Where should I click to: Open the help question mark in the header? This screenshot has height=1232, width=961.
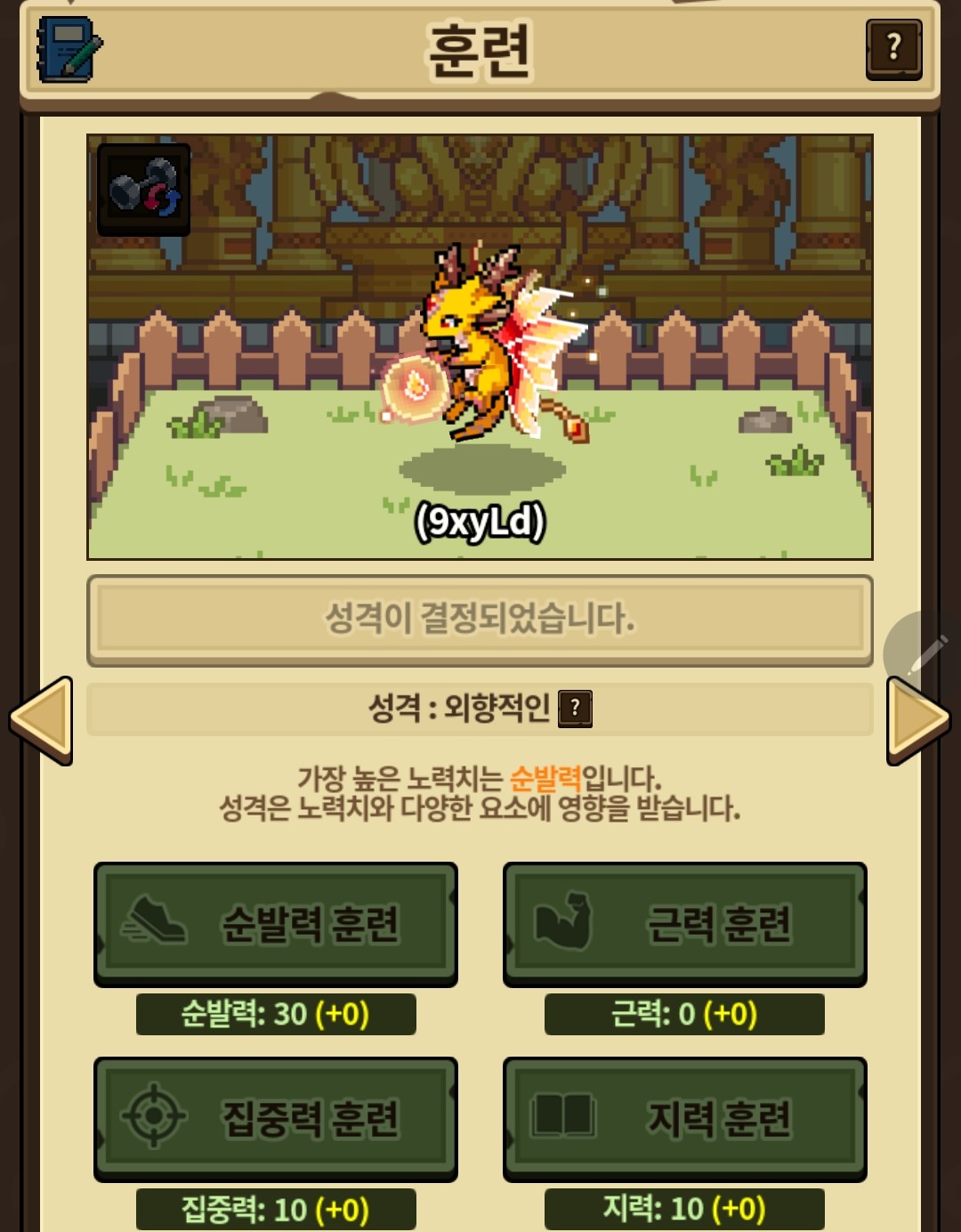[893, 49]
